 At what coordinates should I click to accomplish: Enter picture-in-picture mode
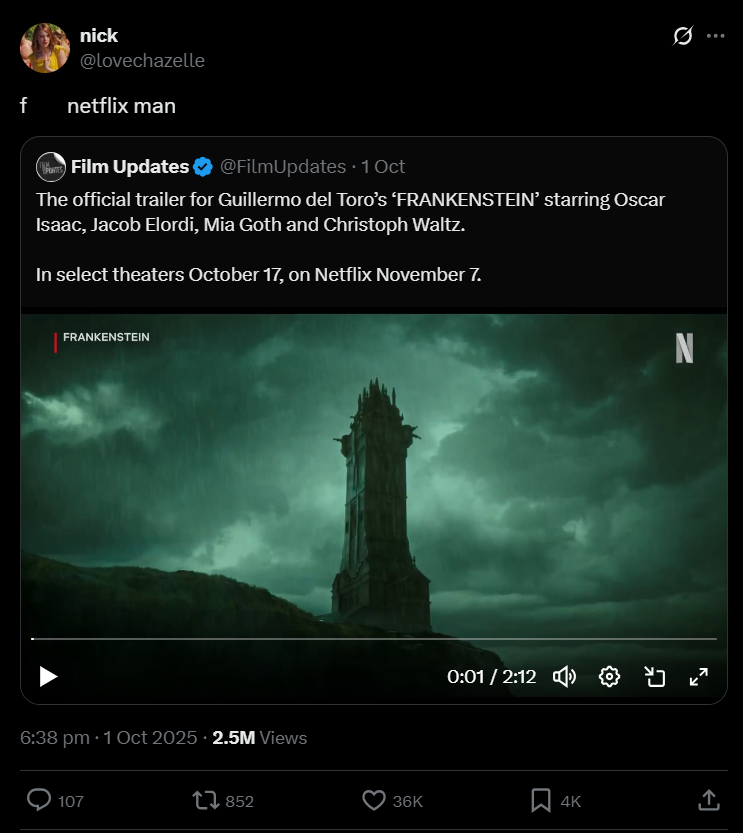655,676
